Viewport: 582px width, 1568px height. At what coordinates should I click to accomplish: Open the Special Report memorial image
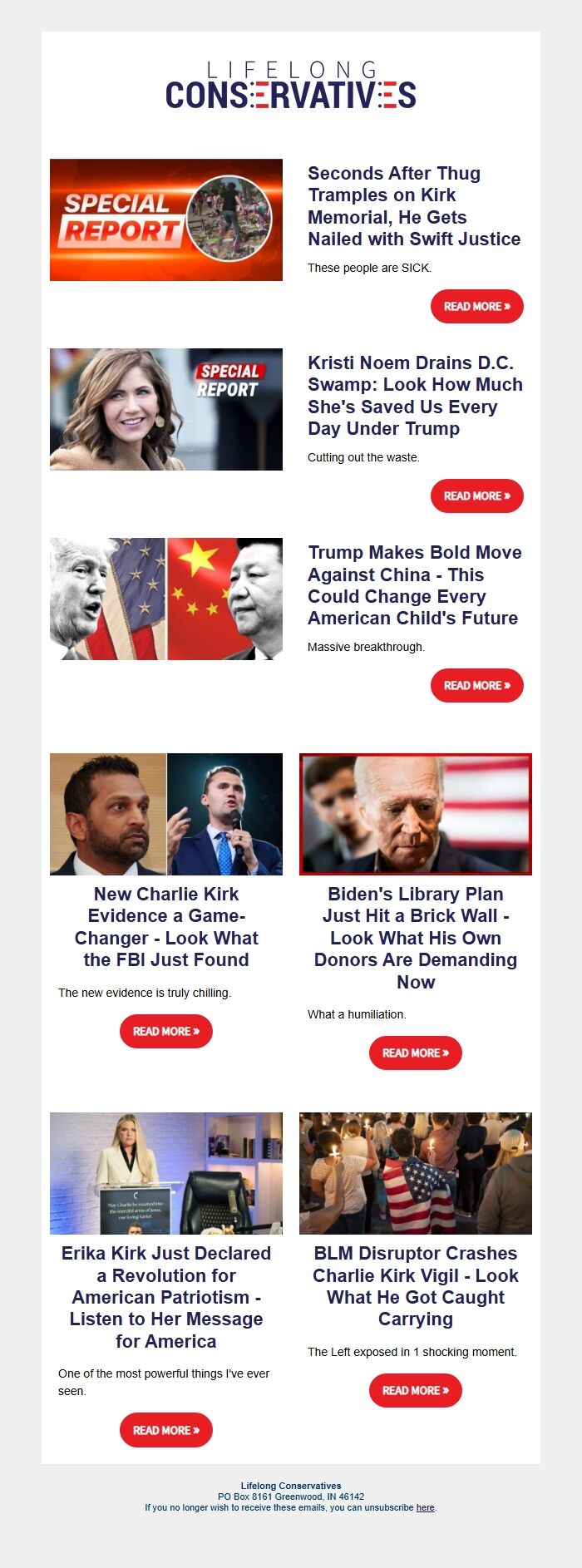pos(166,220)
